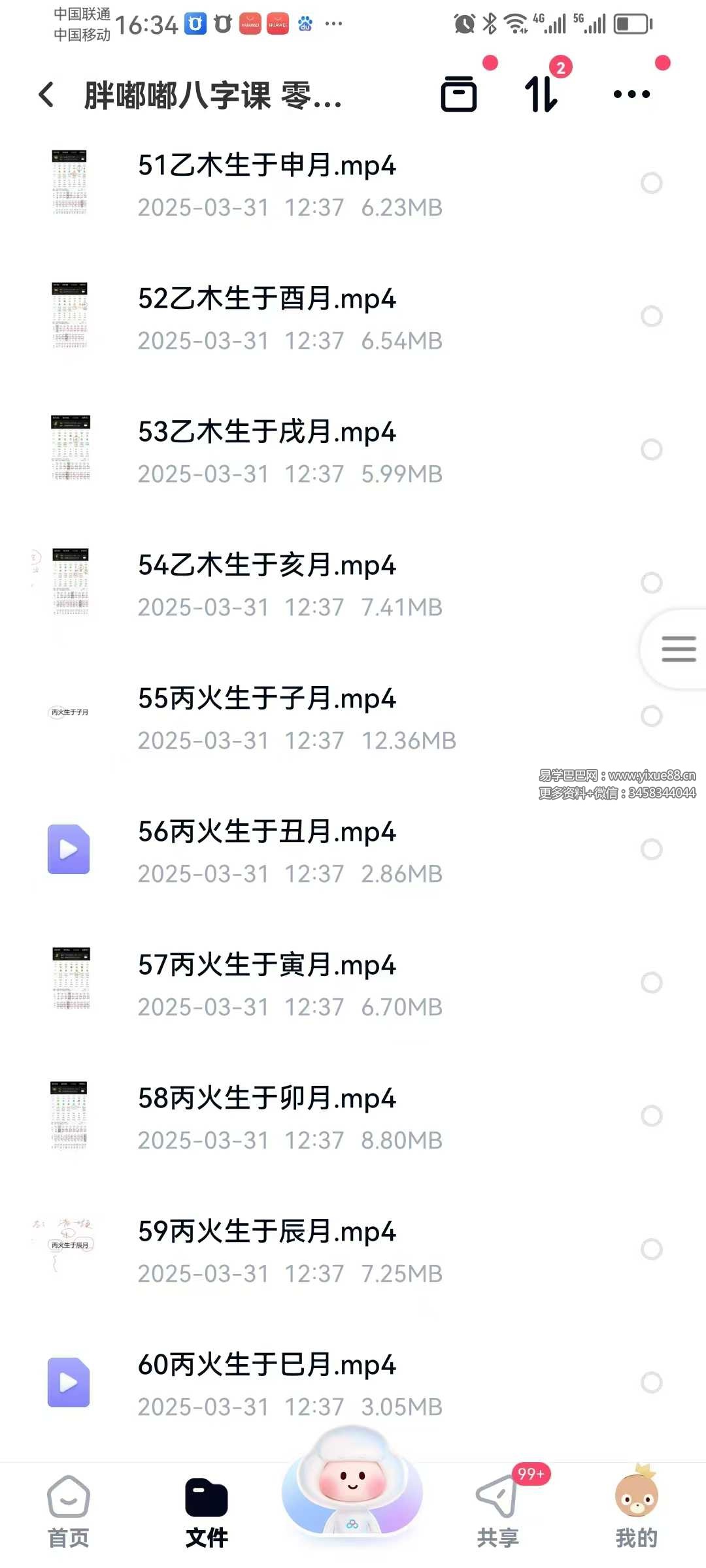Screen dimensions: 706x1568
Task: Open 57丙火生于寅月.mp4
Action: click(x=353, y=984)
